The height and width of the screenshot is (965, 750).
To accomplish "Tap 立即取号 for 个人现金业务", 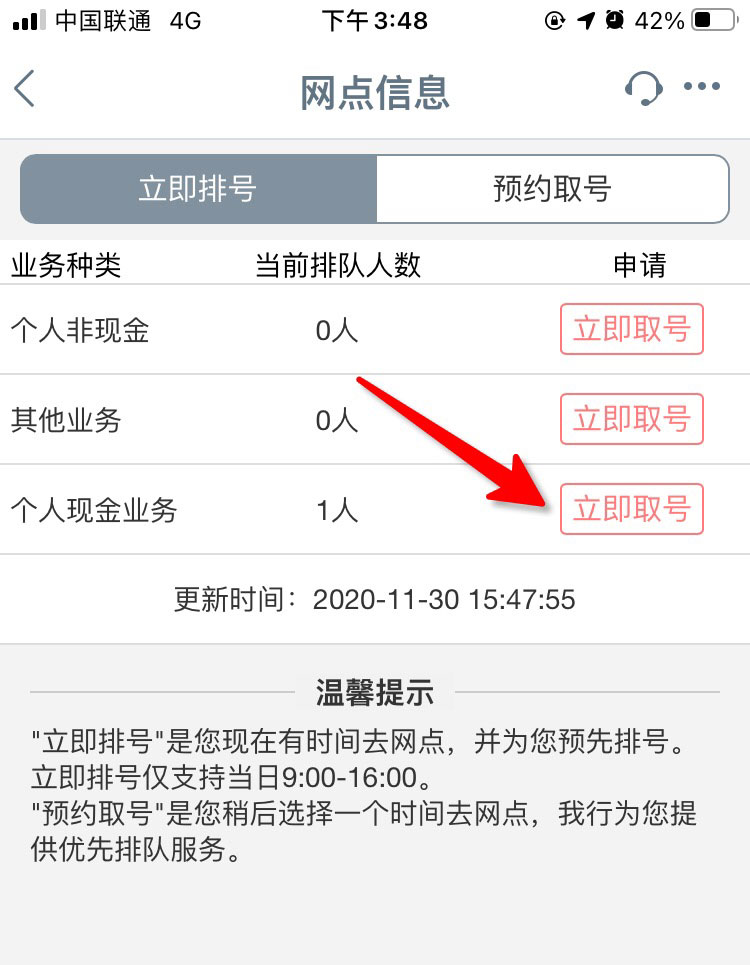I will [631, 509].
